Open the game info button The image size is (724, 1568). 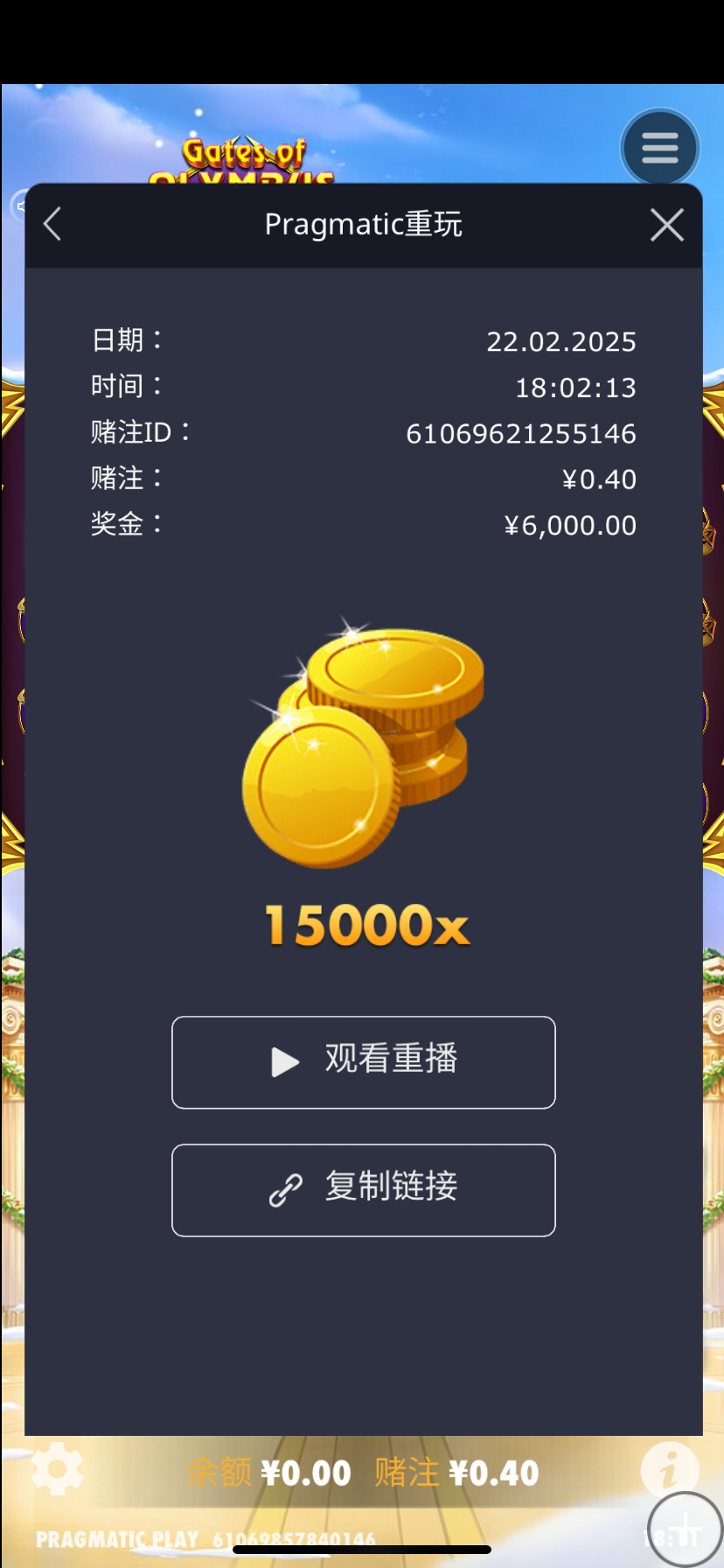[669, 1470]
